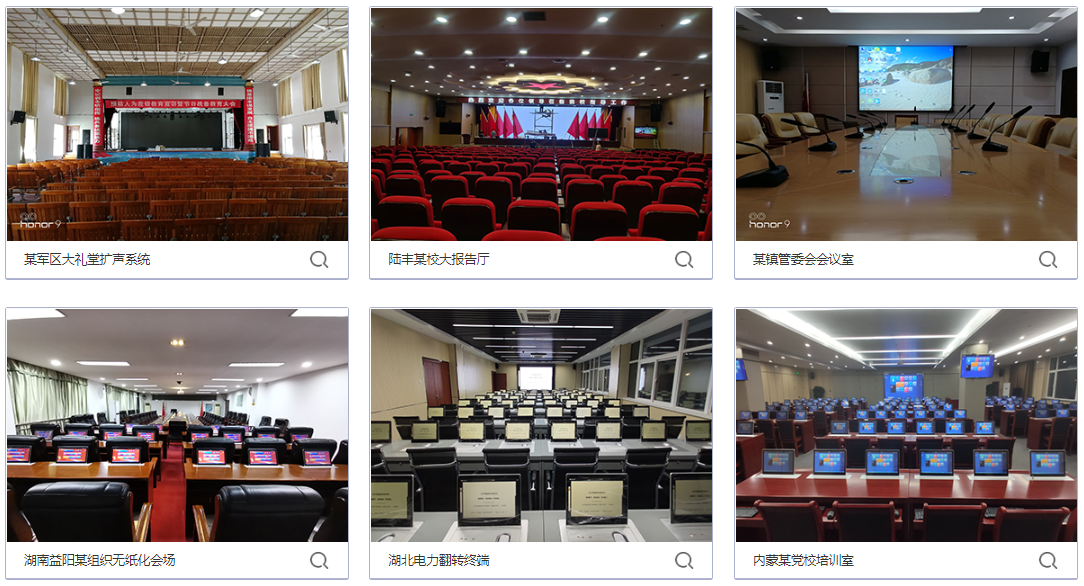This screenshot has height=586, width=1084.
Task: View the 某镇管委会会议室 case photo
Action: click(906, 124)
